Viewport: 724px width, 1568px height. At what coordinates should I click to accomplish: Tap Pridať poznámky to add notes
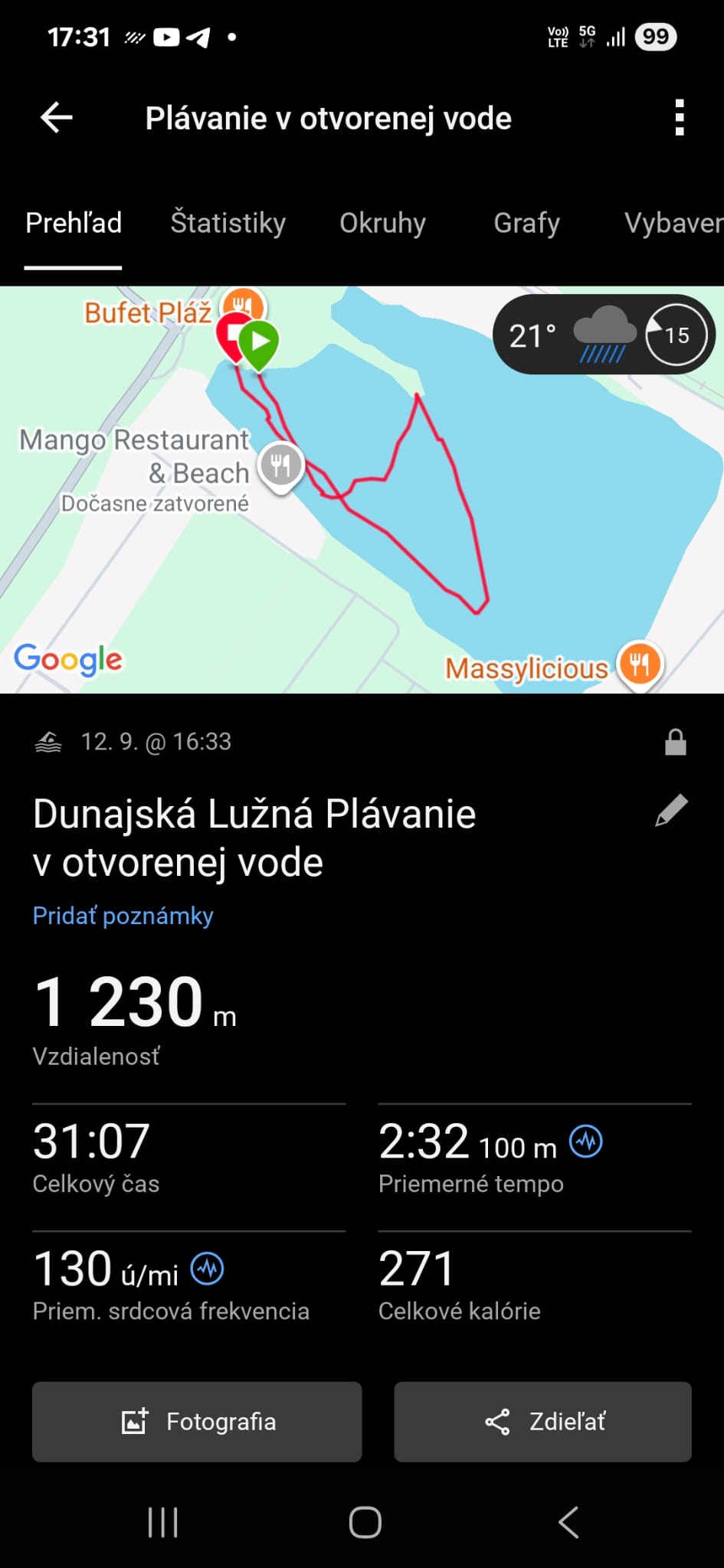pos(123,916)
